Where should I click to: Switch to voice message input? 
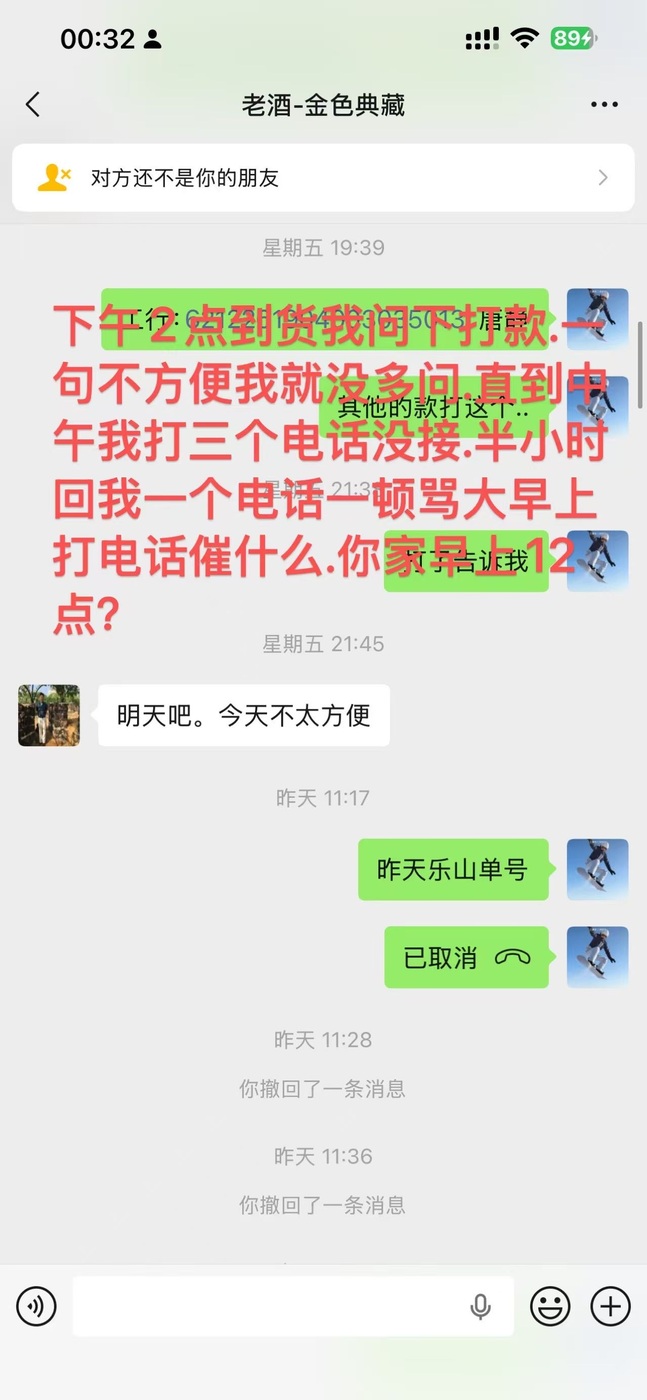point(36,1306)
